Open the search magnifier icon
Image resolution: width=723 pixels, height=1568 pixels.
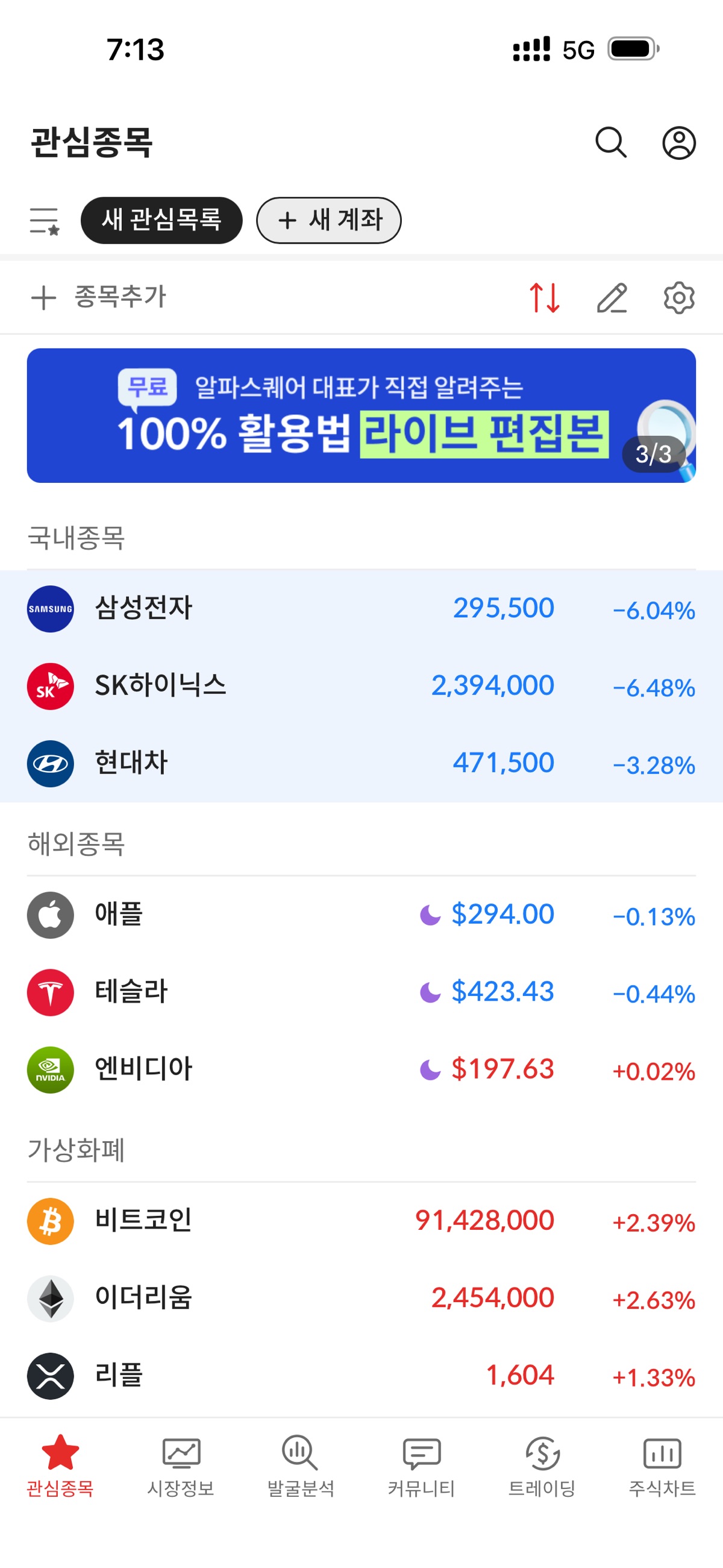[x=611, y=143]
